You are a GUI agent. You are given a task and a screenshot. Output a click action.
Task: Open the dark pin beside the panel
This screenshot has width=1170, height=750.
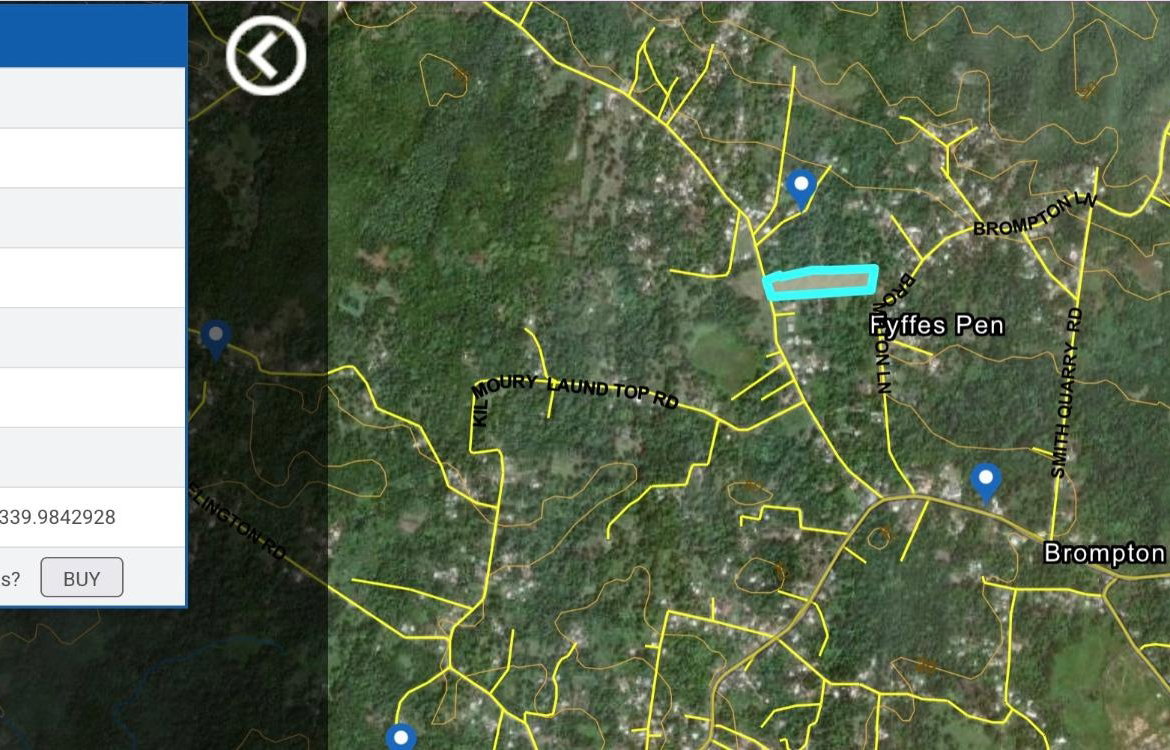(216, 337)
